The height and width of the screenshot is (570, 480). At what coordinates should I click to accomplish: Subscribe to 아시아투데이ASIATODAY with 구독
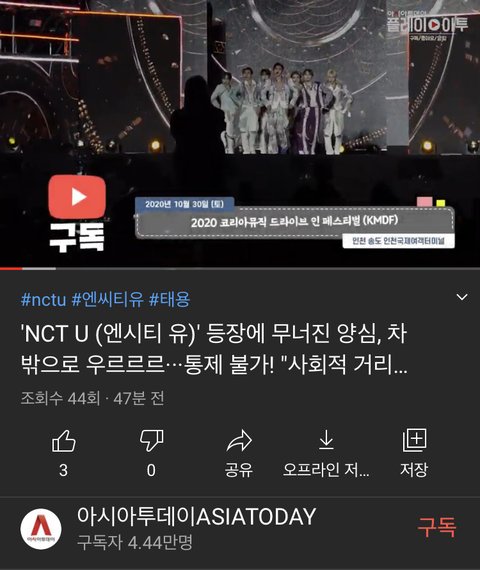click(x=436, y=527)
